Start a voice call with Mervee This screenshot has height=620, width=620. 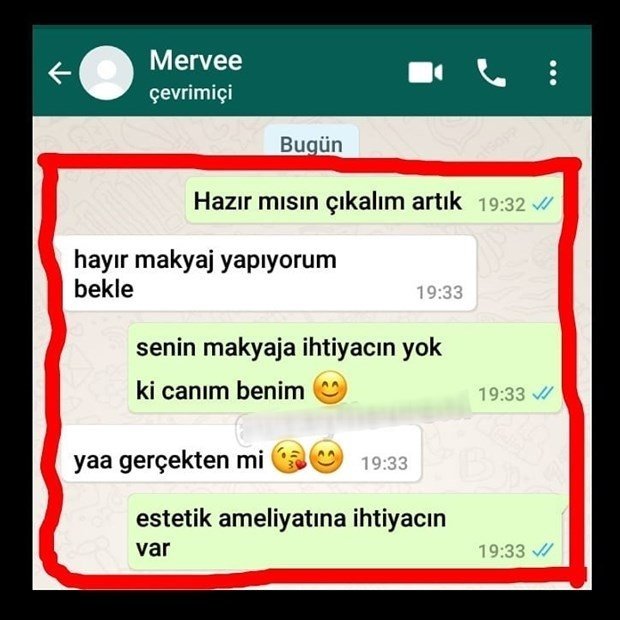tap(491, 73)
